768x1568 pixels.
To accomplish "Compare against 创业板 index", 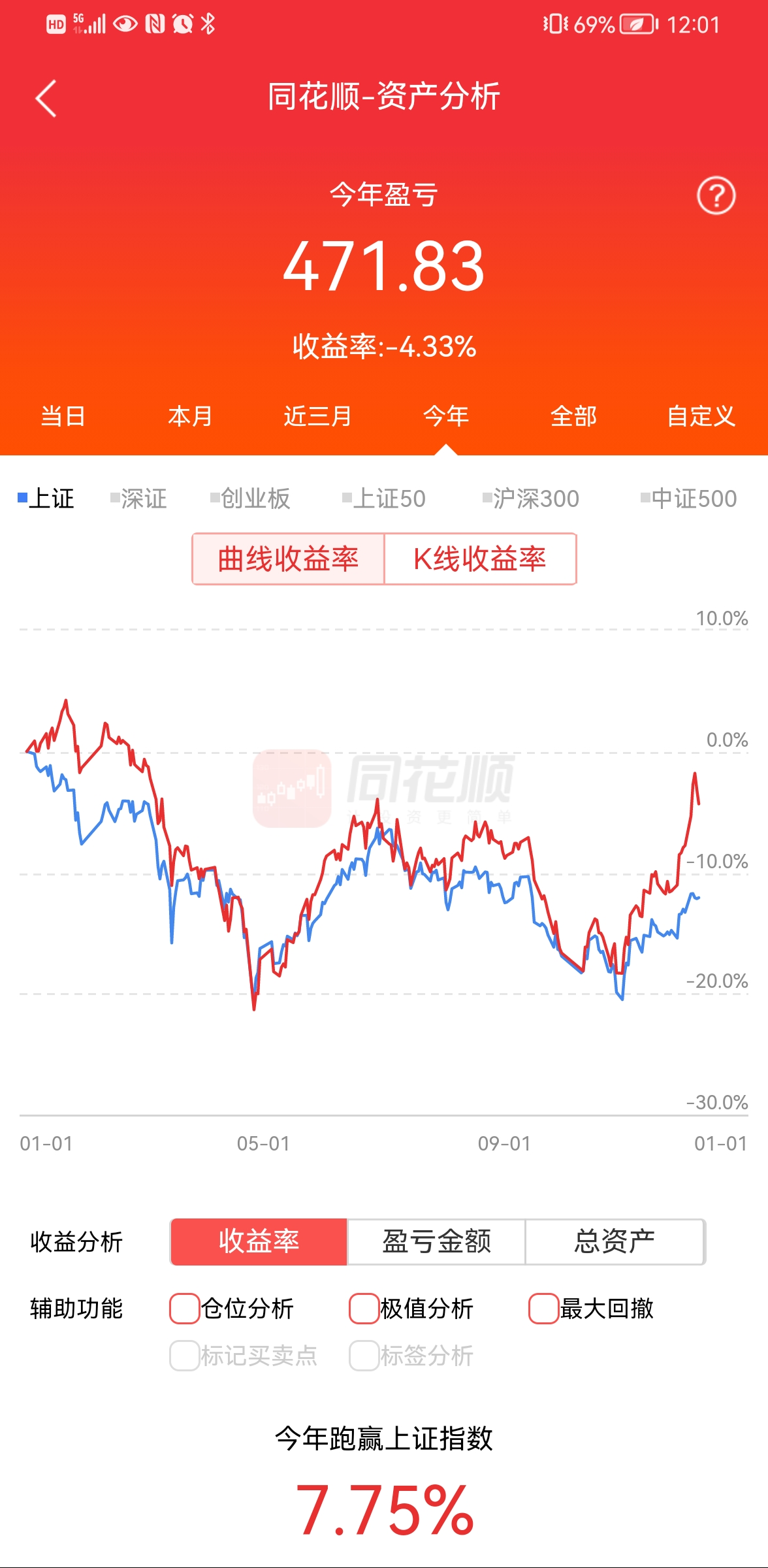I will (x=251, y=498).
